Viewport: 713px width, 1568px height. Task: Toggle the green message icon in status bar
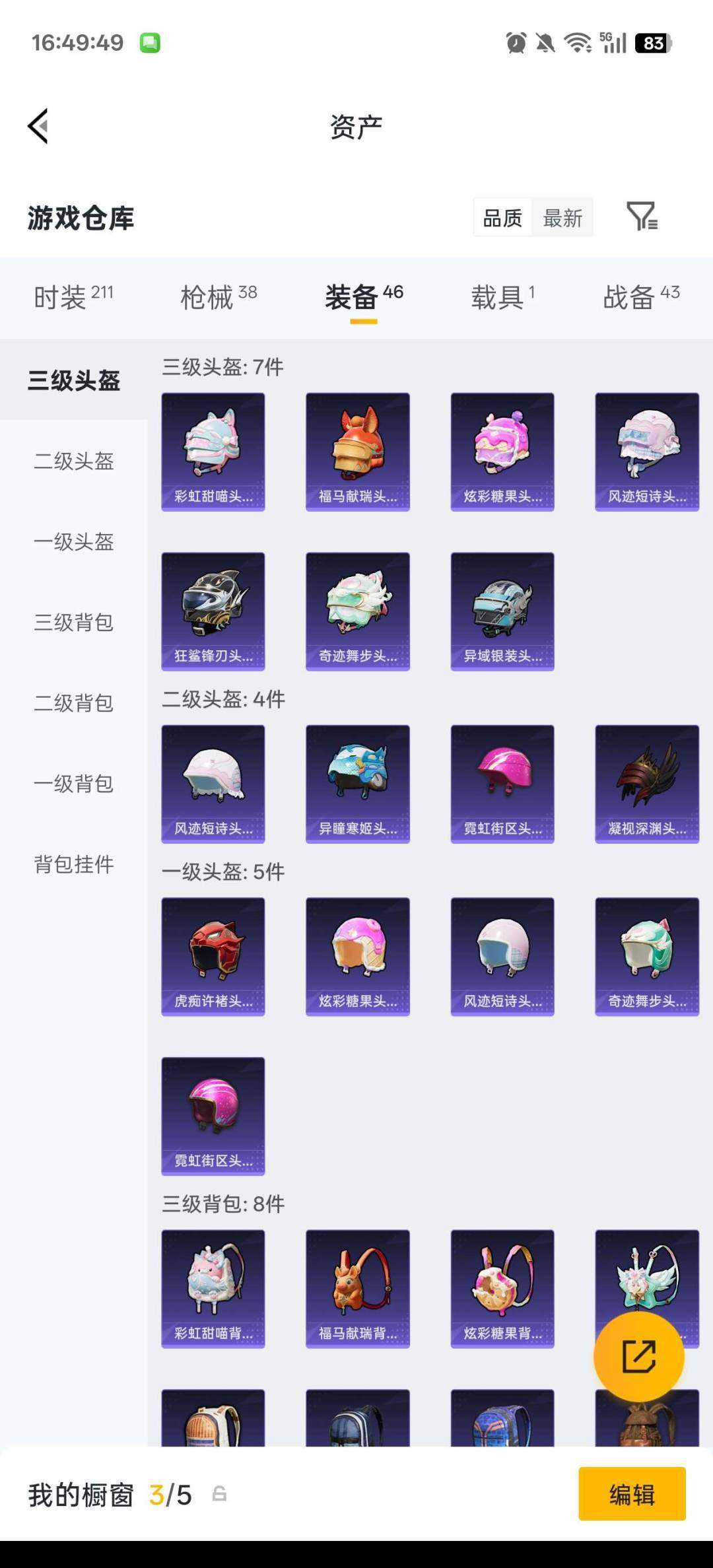151,42
